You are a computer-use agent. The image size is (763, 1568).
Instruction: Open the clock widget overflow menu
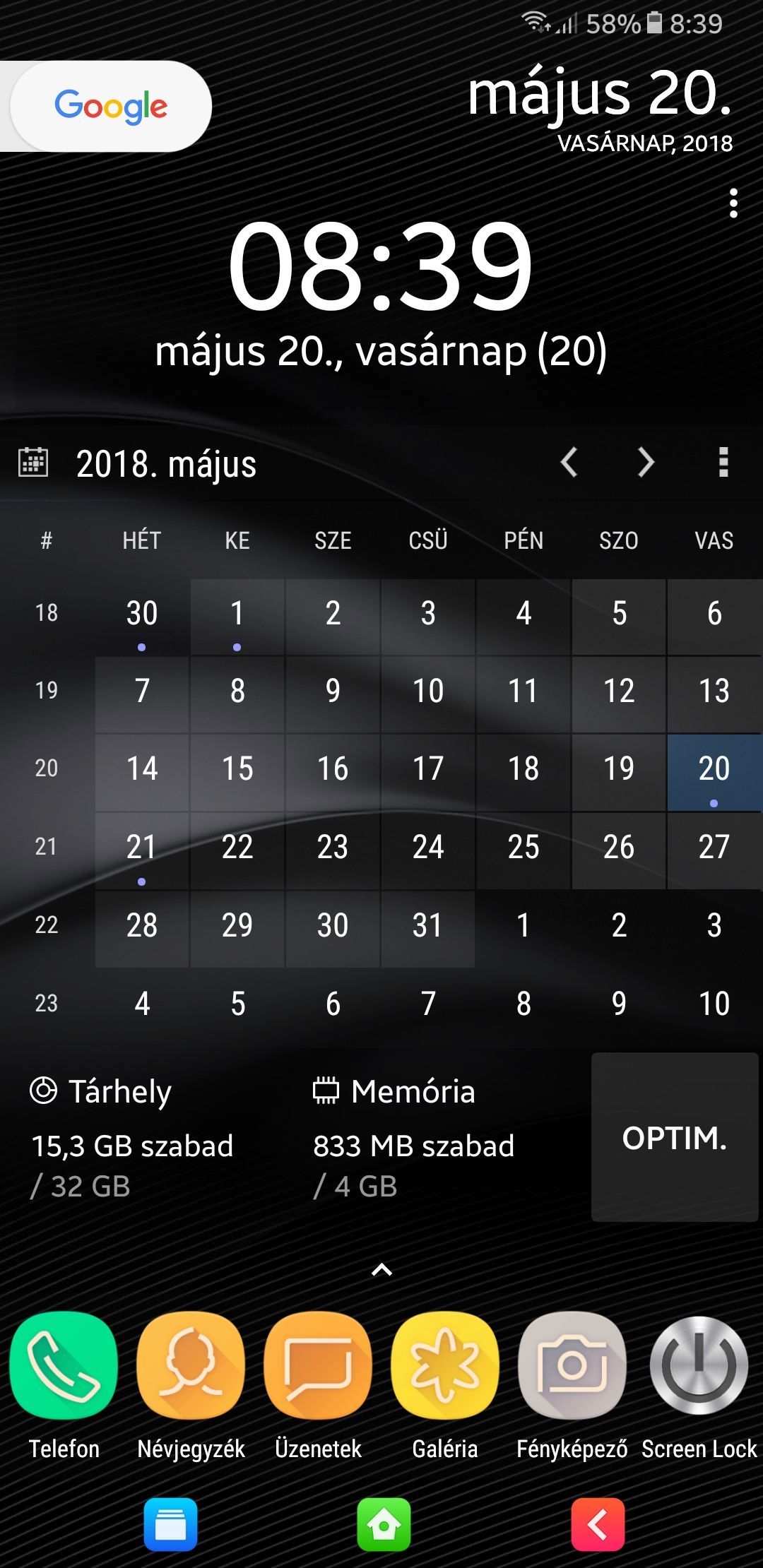tap(733, 203)
